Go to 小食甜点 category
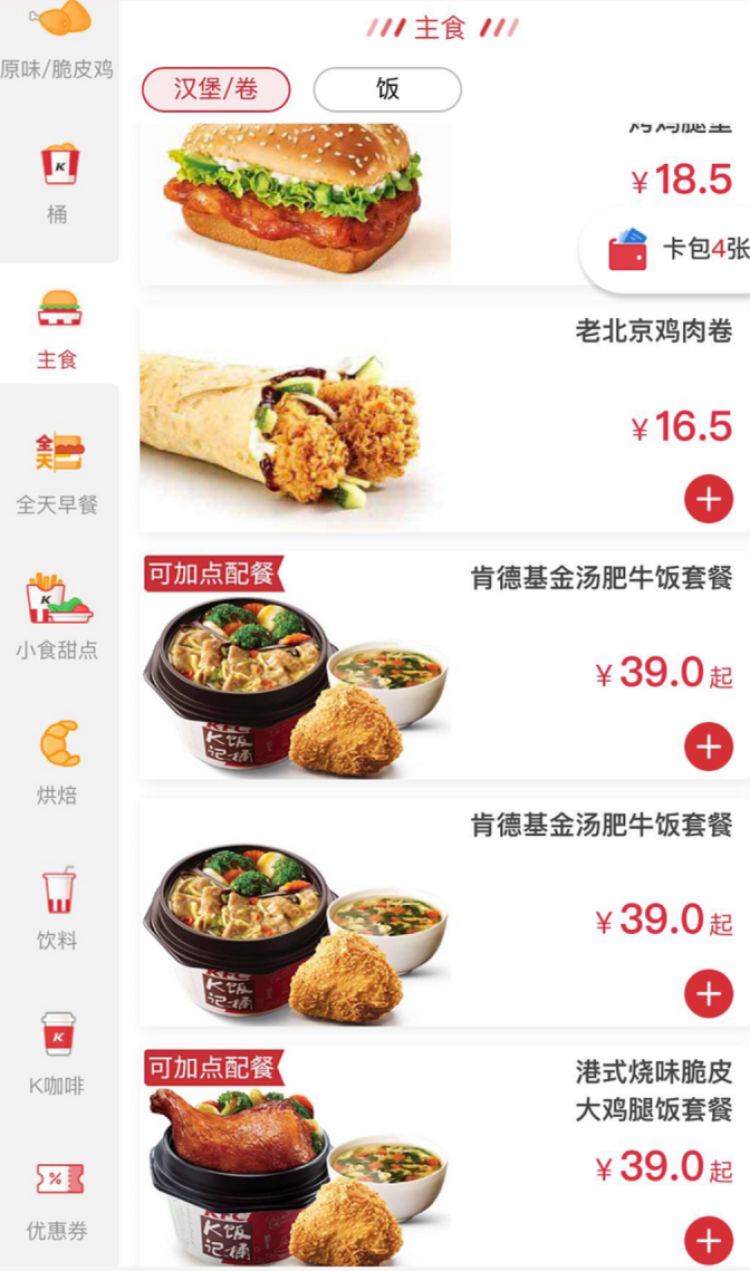 coord(57,617)
